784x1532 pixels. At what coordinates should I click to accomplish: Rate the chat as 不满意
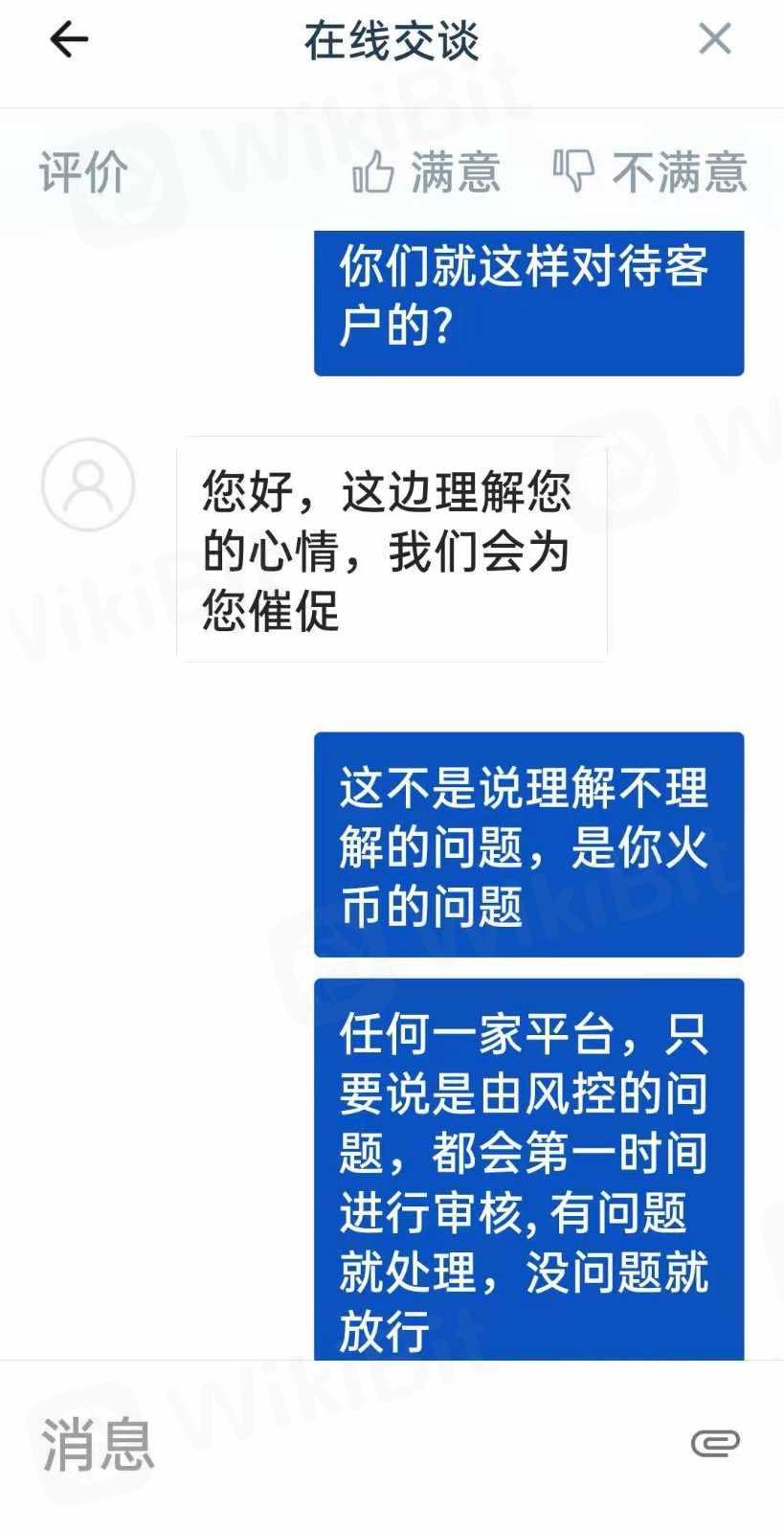pyautogui.click(x=650, y=172)
